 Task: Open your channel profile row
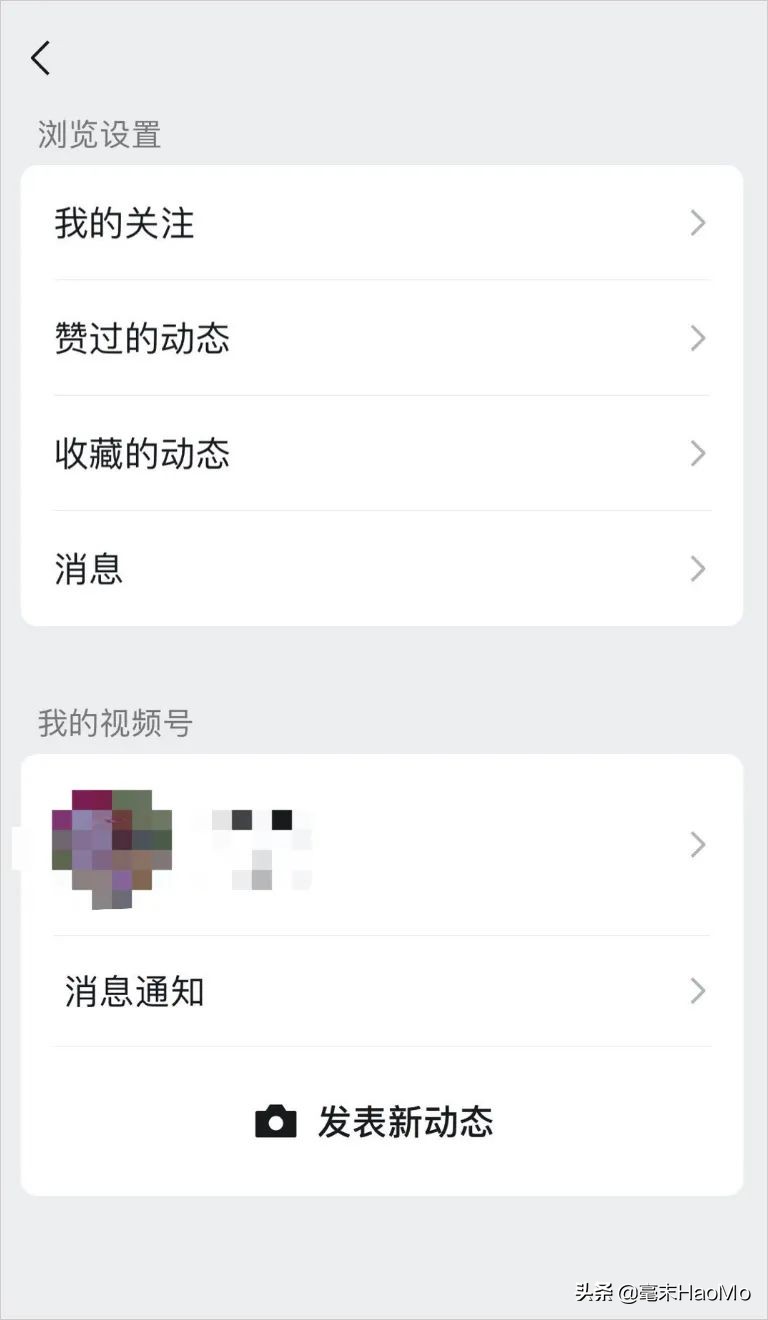380,845
